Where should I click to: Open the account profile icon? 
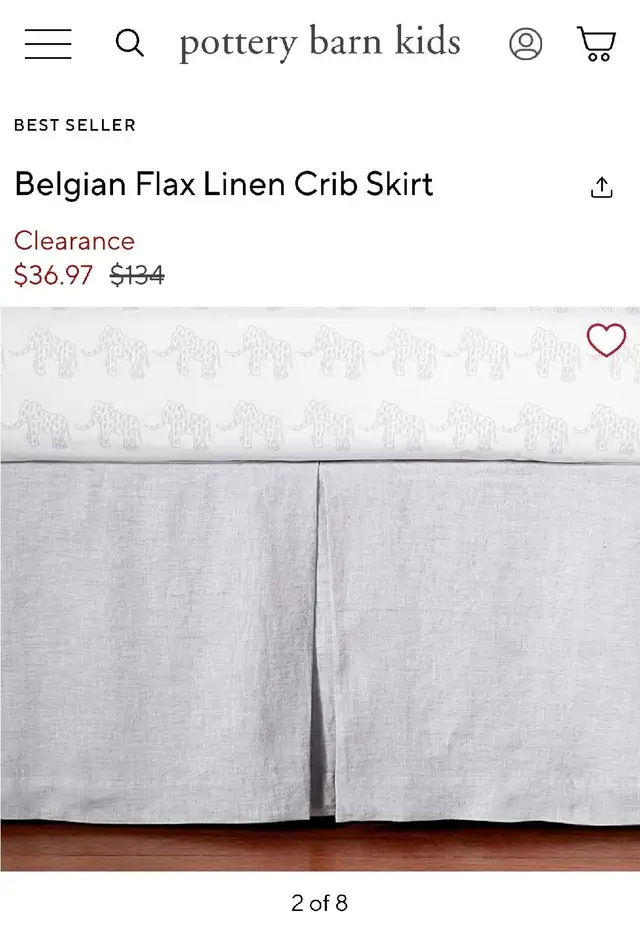(525, 43)
